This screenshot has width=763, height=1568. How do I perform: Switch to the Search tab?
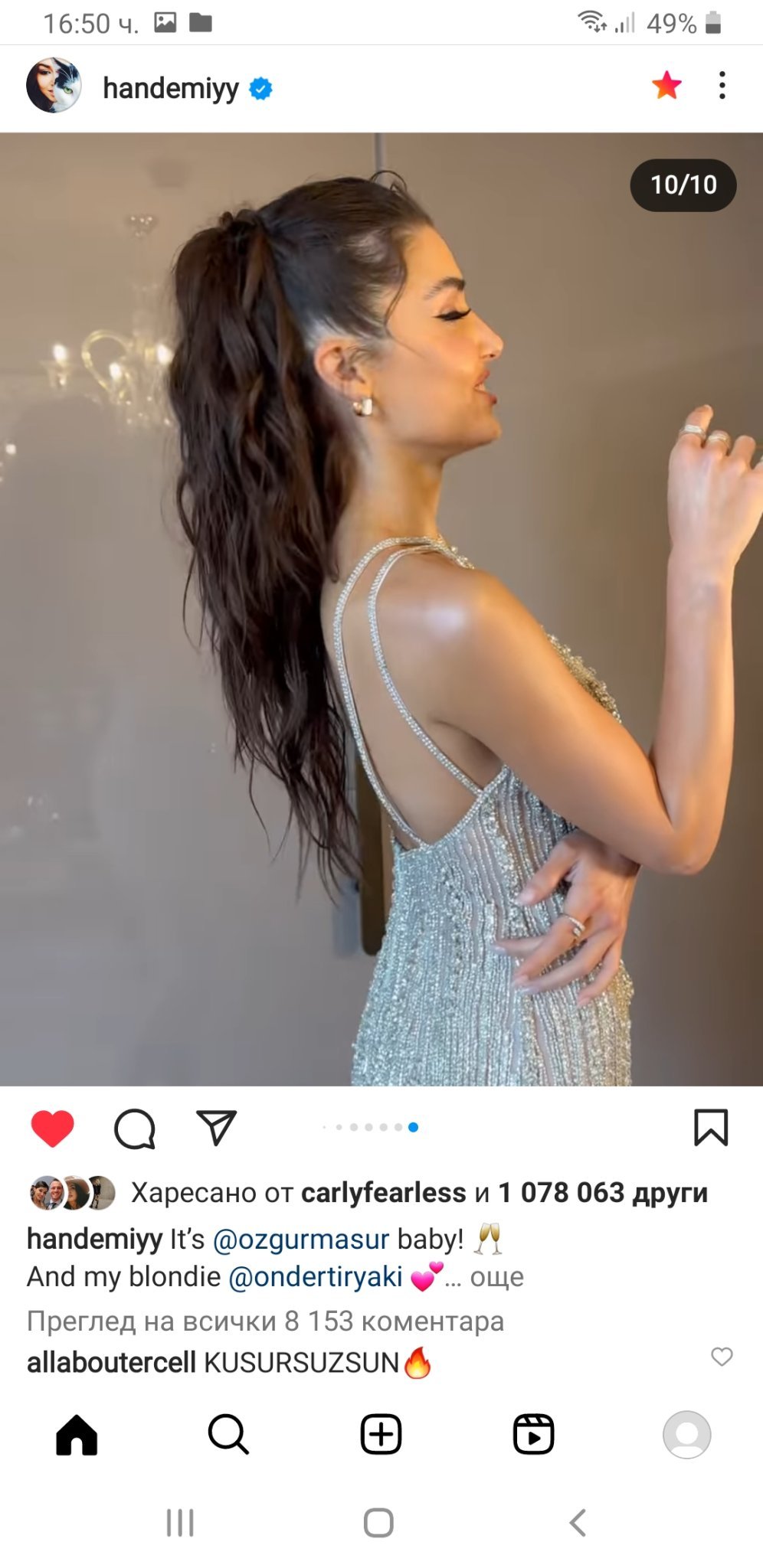[x=228, y=1434]
